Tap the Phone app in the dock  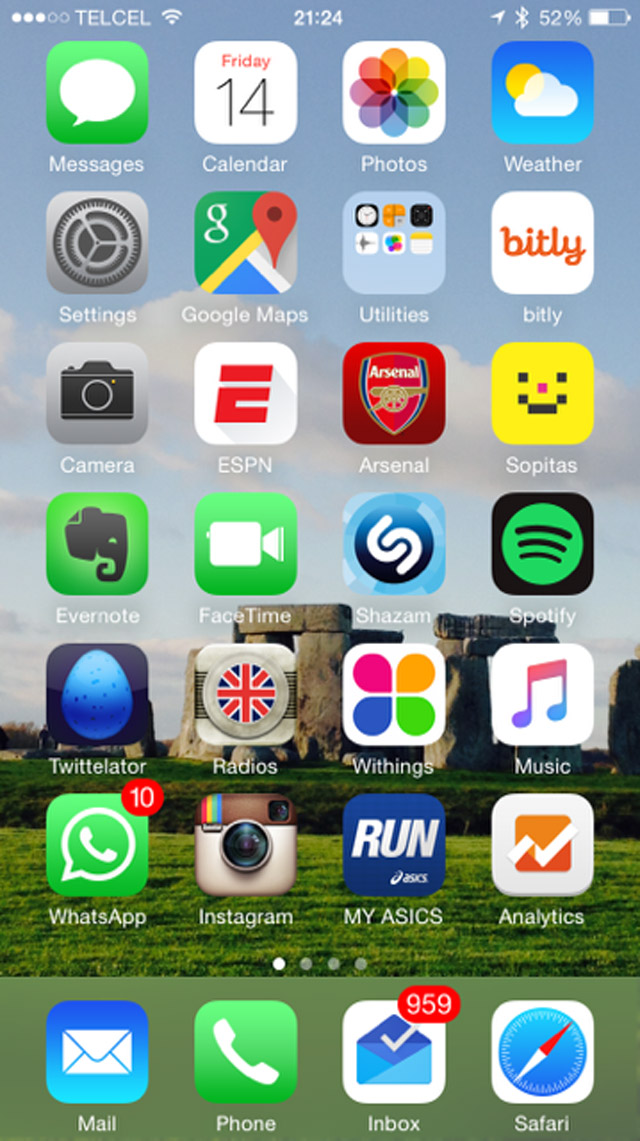[x=245, y=1052]
